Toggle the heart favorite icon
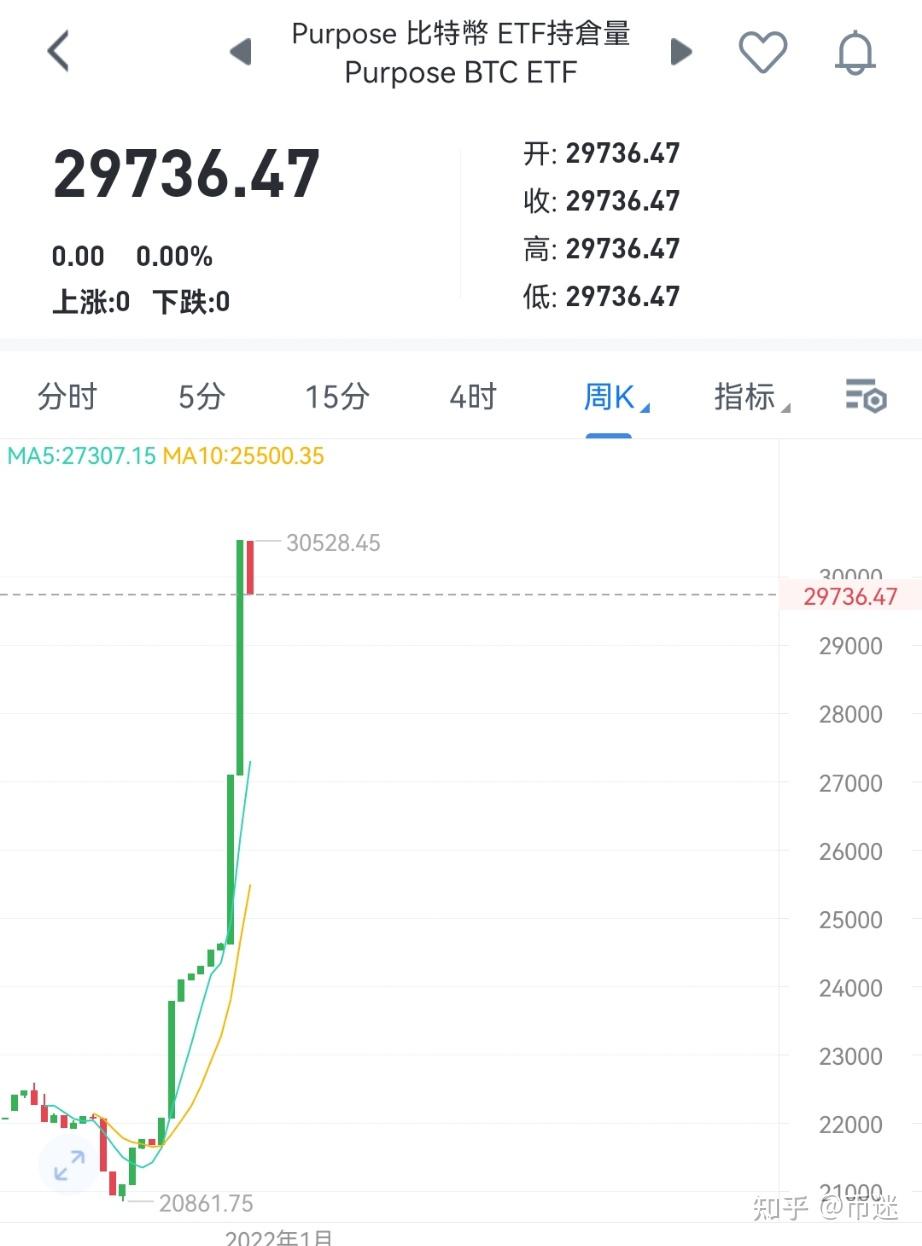922x1246 pixels. coord(764,53)
